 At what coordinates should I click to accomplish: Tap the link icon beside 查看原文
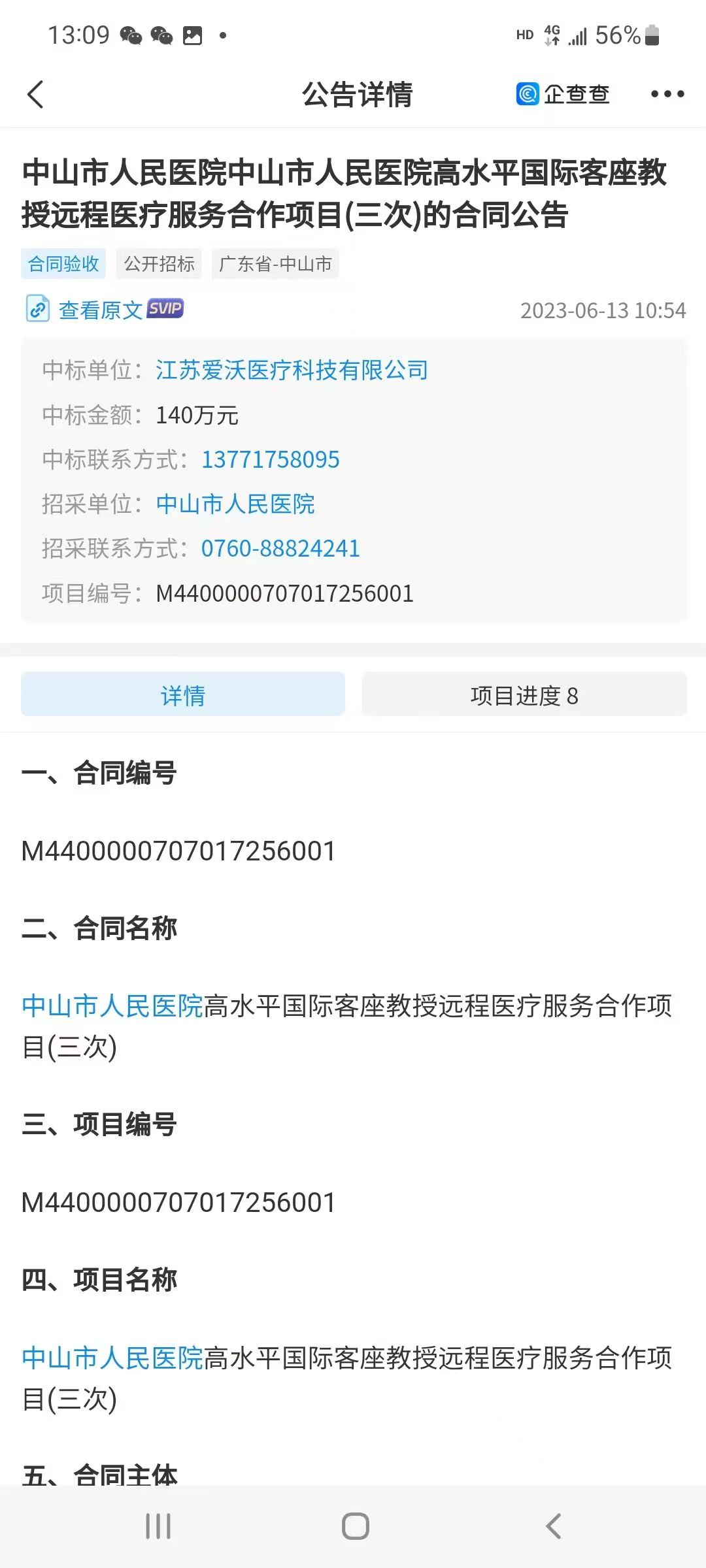37,311
